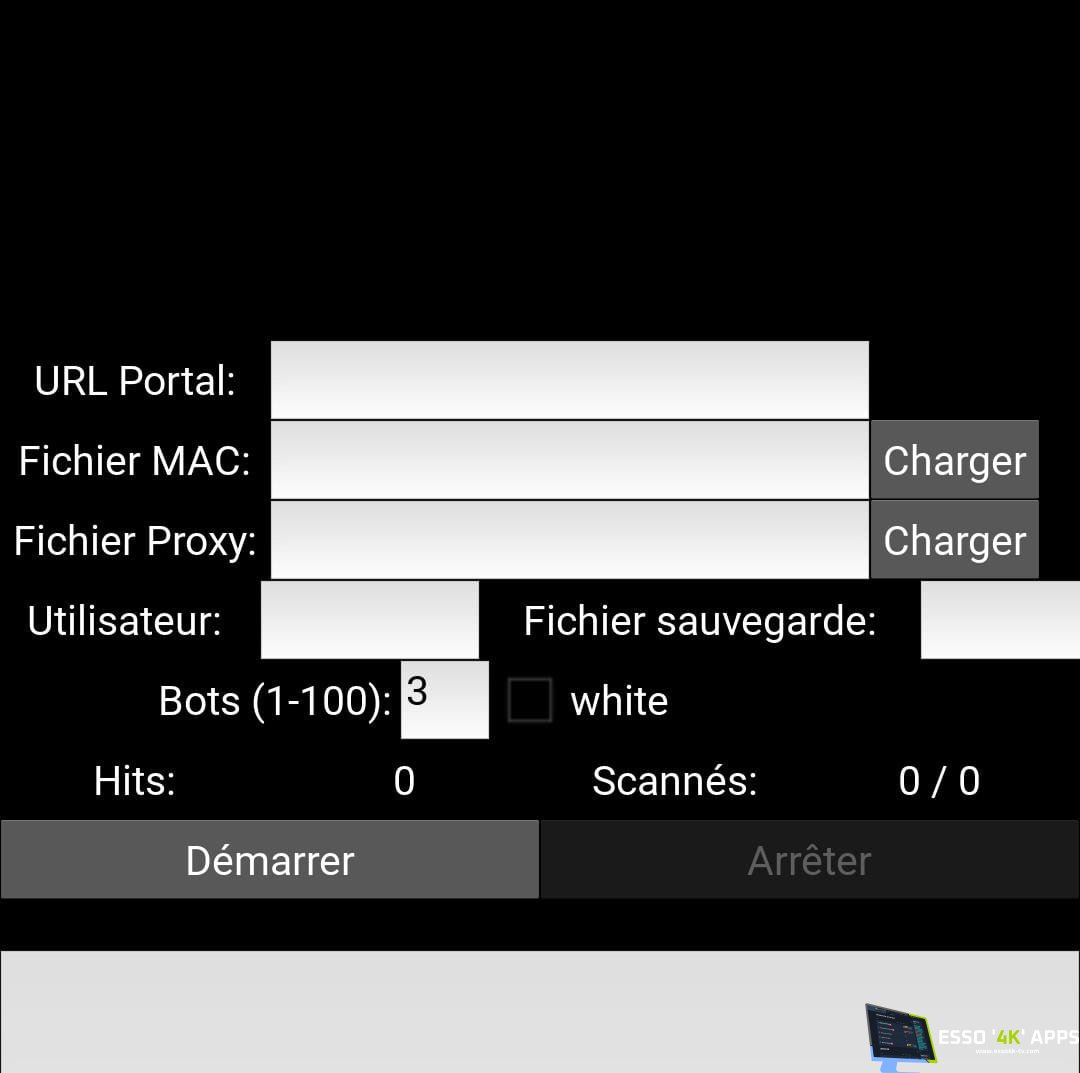Focus the Fichier sauvegarde field
The height and width of the screenshot is (1073, 1080).
point(999,620)
